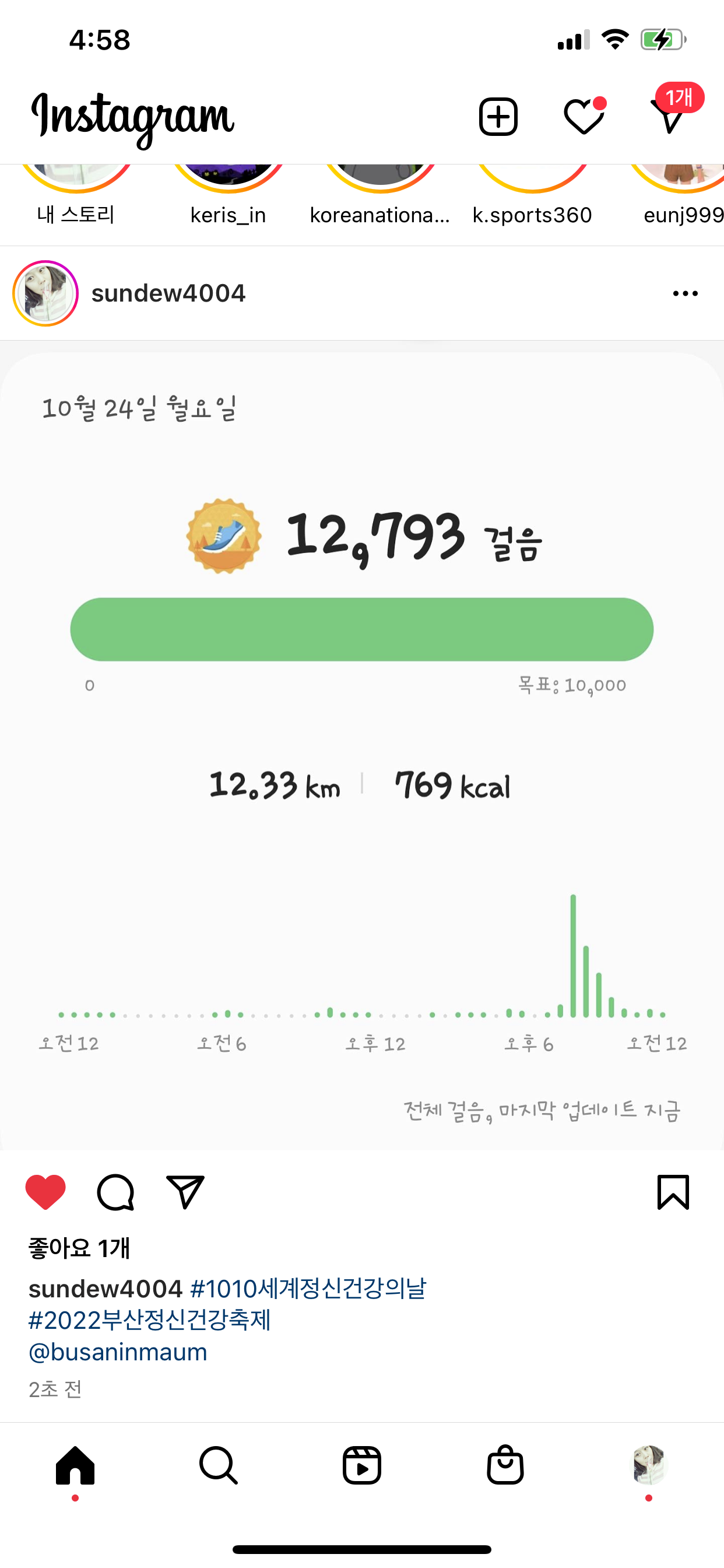
Task: Create a new post with plus icon
Action: (x=498, y=116)
